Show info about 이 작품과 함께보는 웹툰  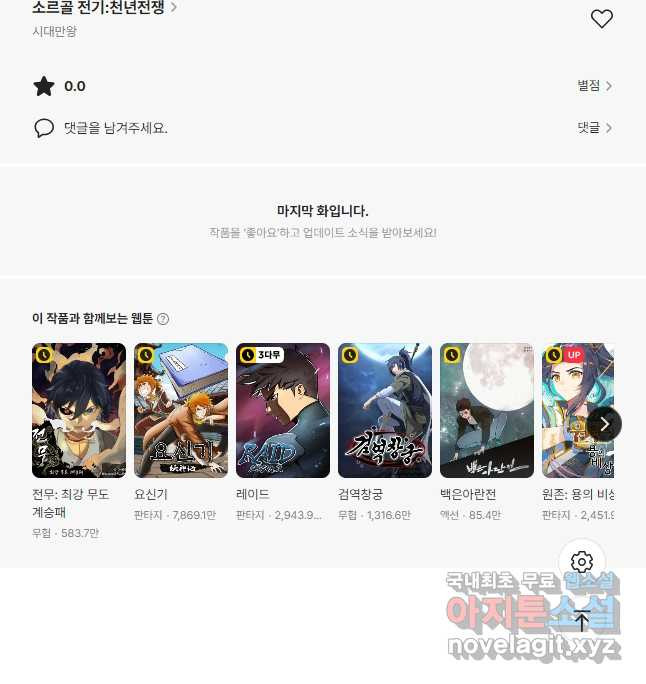(x=163, y=319)
